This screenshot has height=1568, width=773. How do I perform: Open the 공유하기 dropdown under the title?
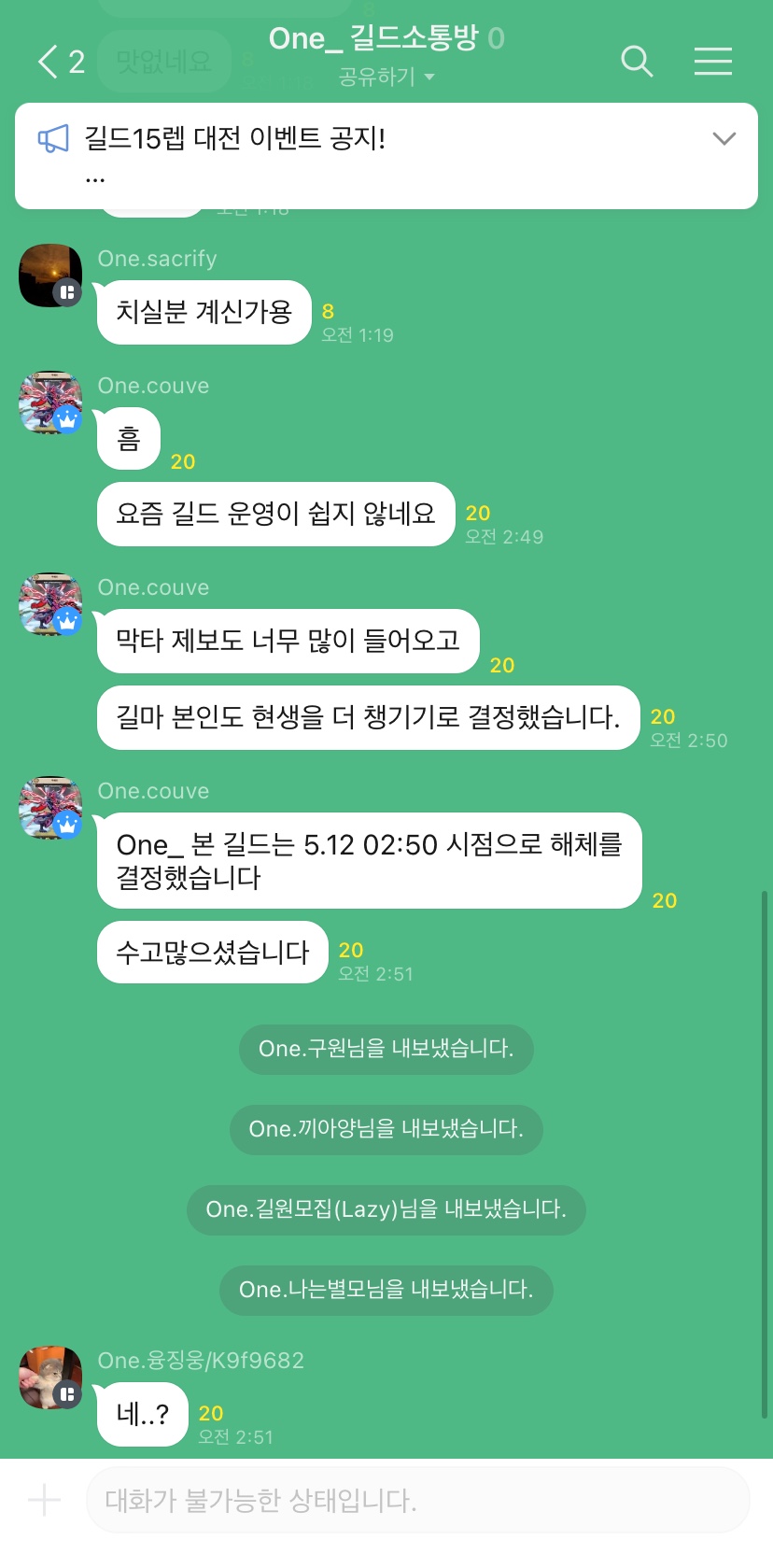click(386, 77)
